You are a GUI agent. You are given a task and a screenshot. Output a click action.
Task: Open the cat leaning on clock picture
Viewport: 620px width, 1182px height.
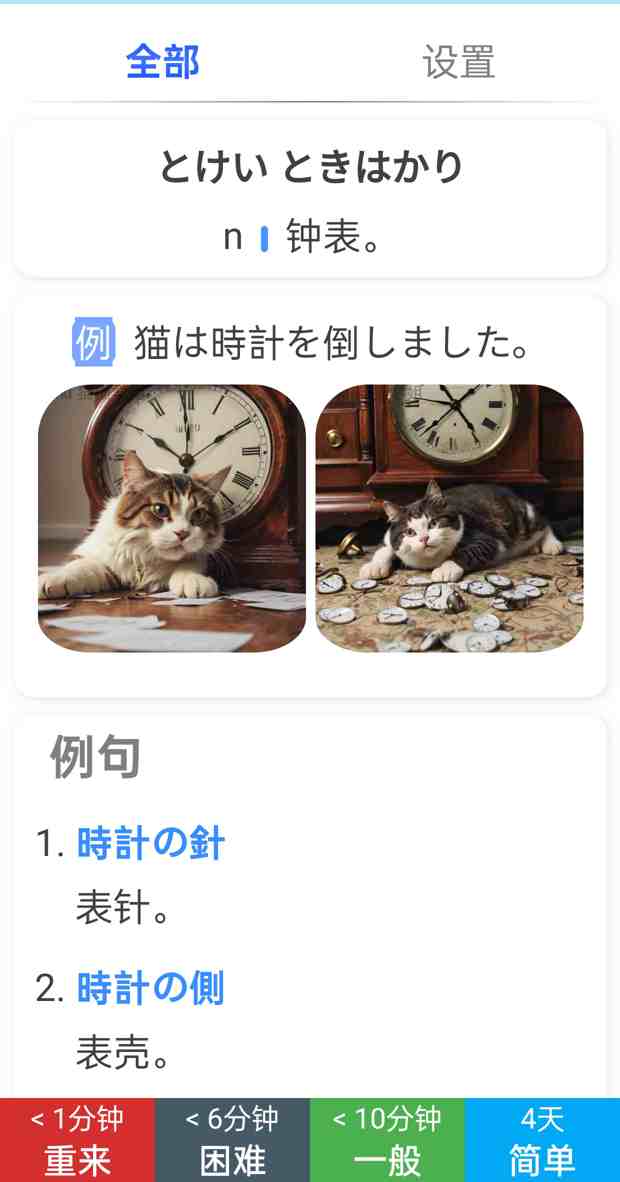(172, 518)
